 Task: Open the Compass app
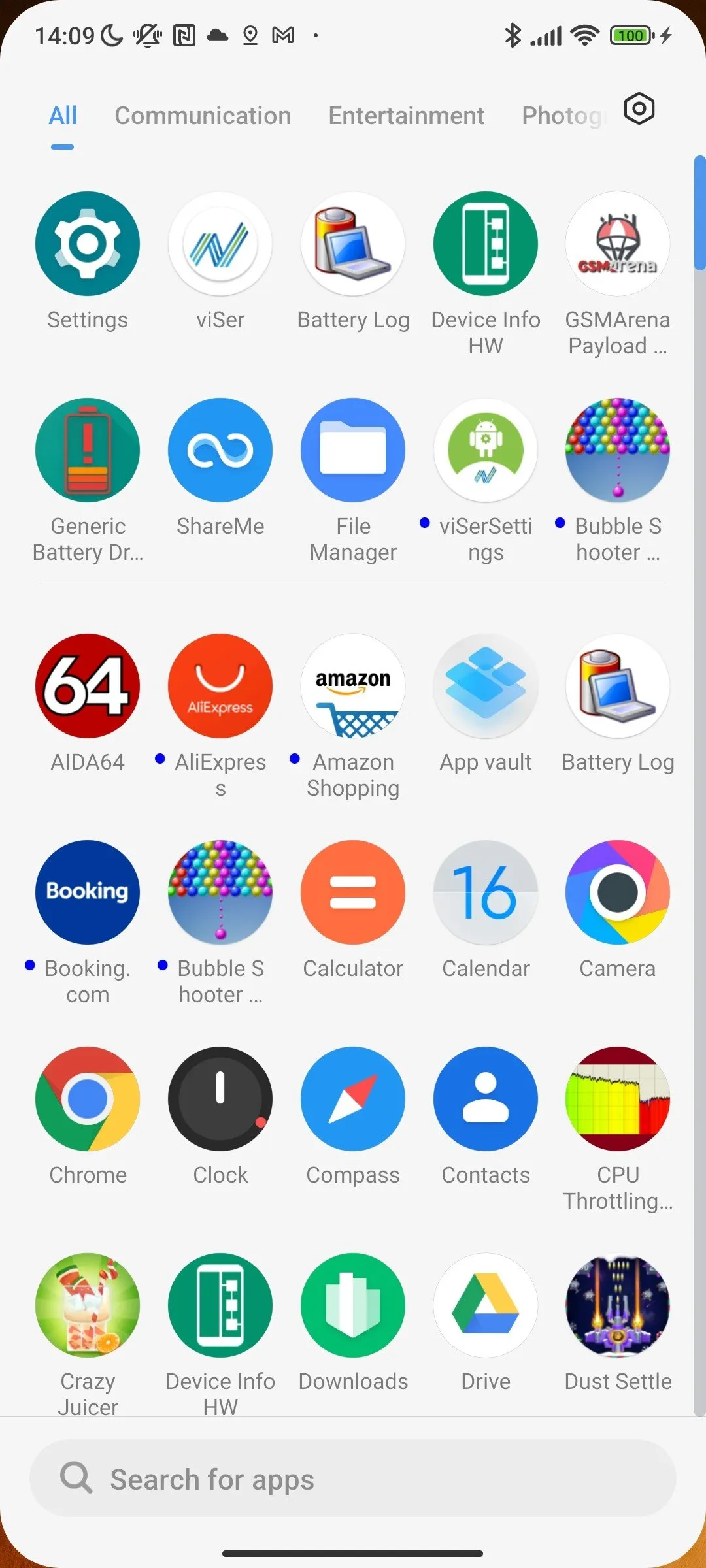353,1099
